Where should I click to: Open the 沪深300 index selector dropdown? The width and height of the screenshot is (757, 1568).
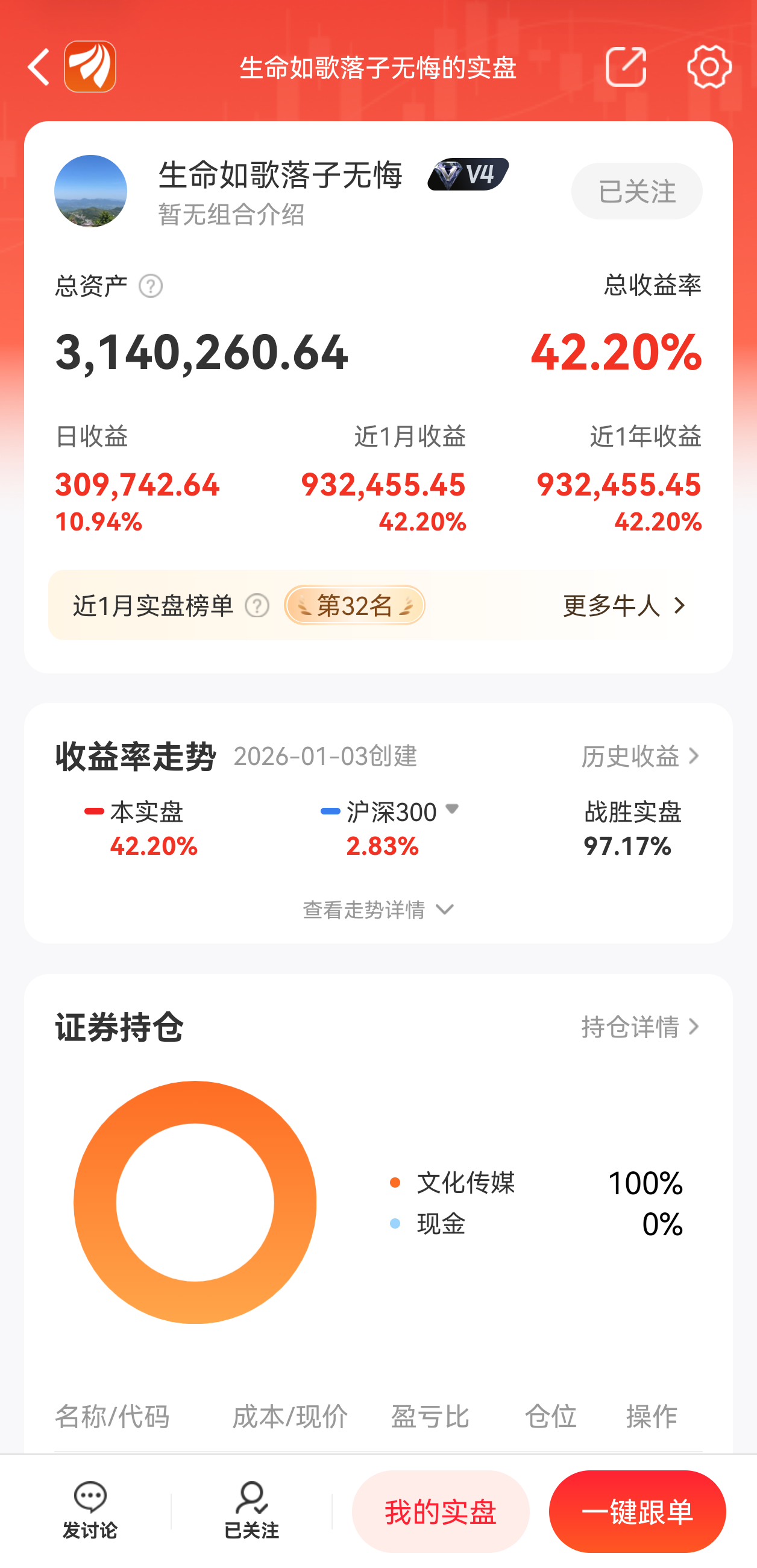point(452,811)
